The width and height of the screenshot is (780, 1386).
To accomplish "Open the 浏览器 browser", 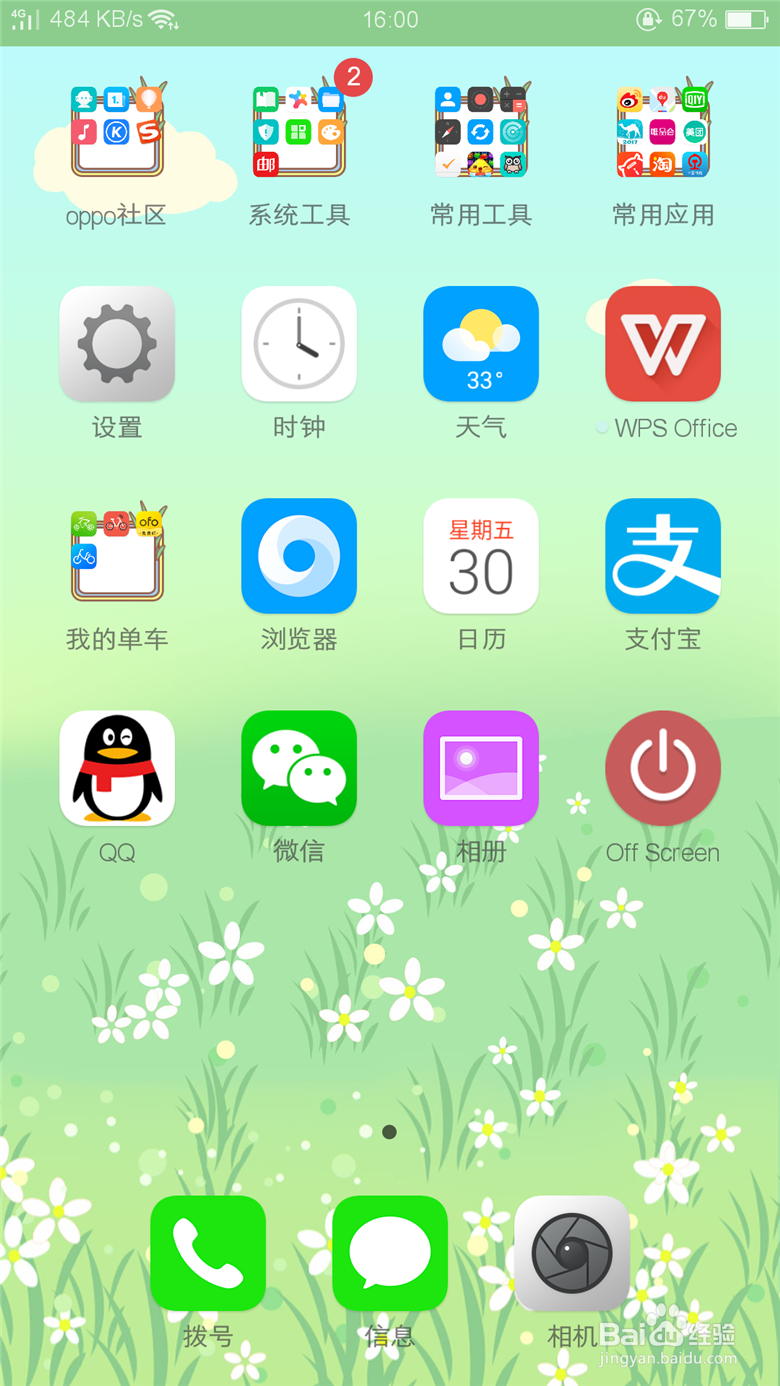I will [299, 556].
